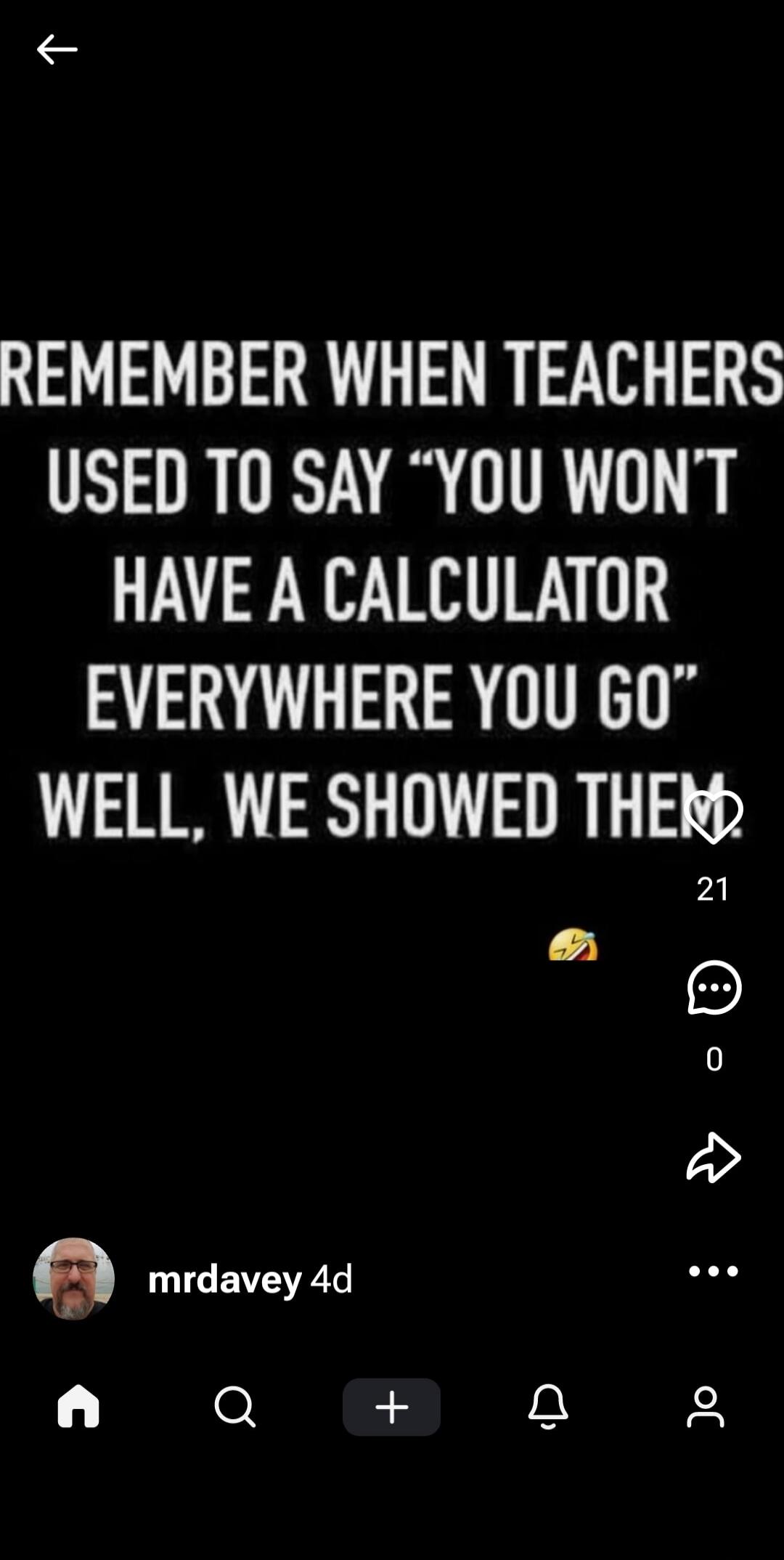The height and width of the screenshot is (1560, 784).
Task: Switch to the Search tab
Action: (235, 1406)
